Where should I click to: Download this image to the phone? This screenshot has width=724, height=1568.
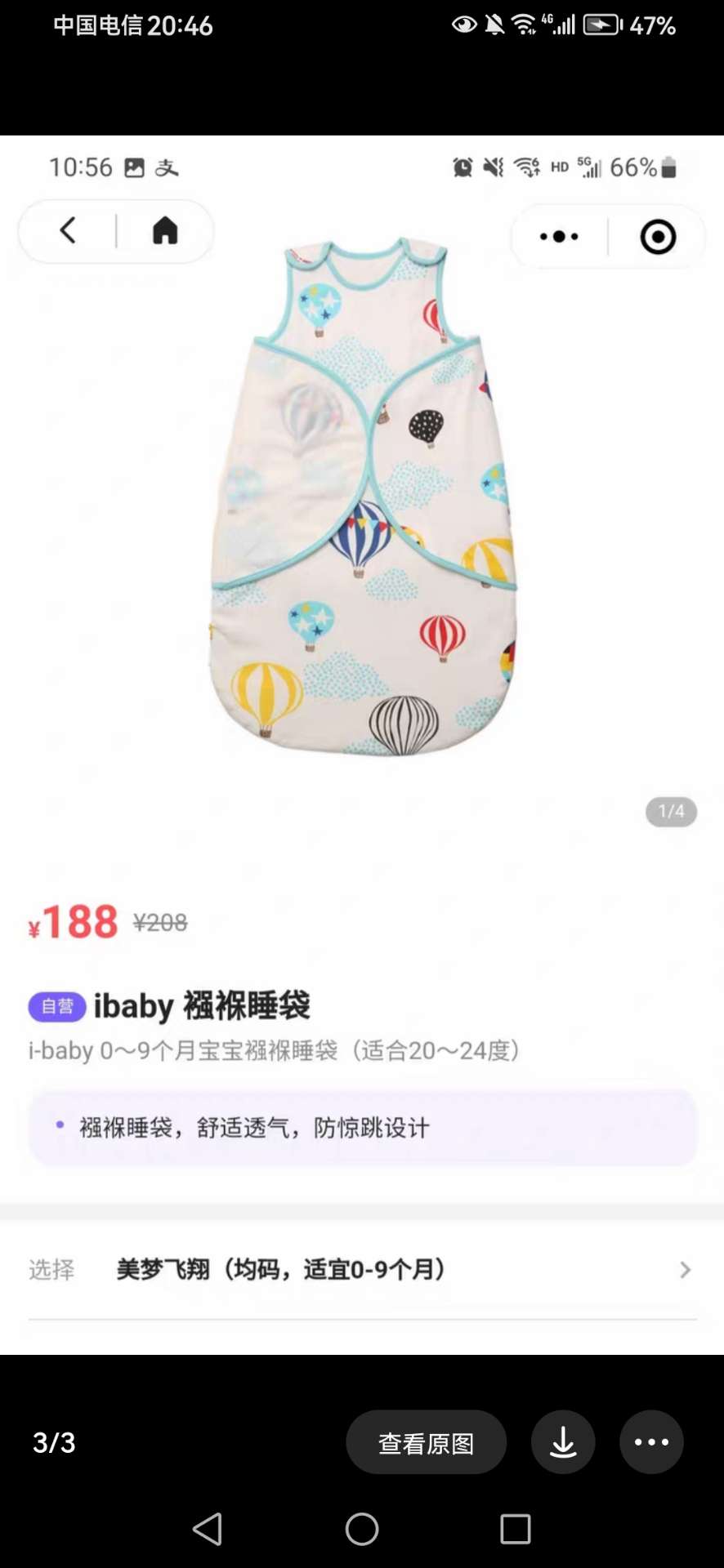point(563,1442)
